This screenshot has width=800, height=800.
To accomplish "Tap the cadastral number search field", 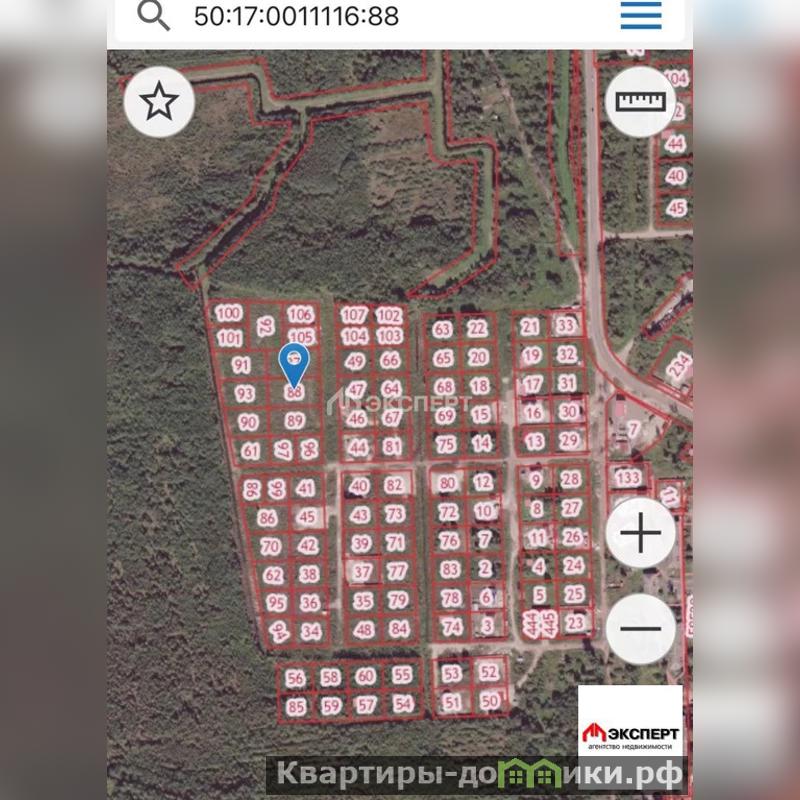I will coord(380,16).
